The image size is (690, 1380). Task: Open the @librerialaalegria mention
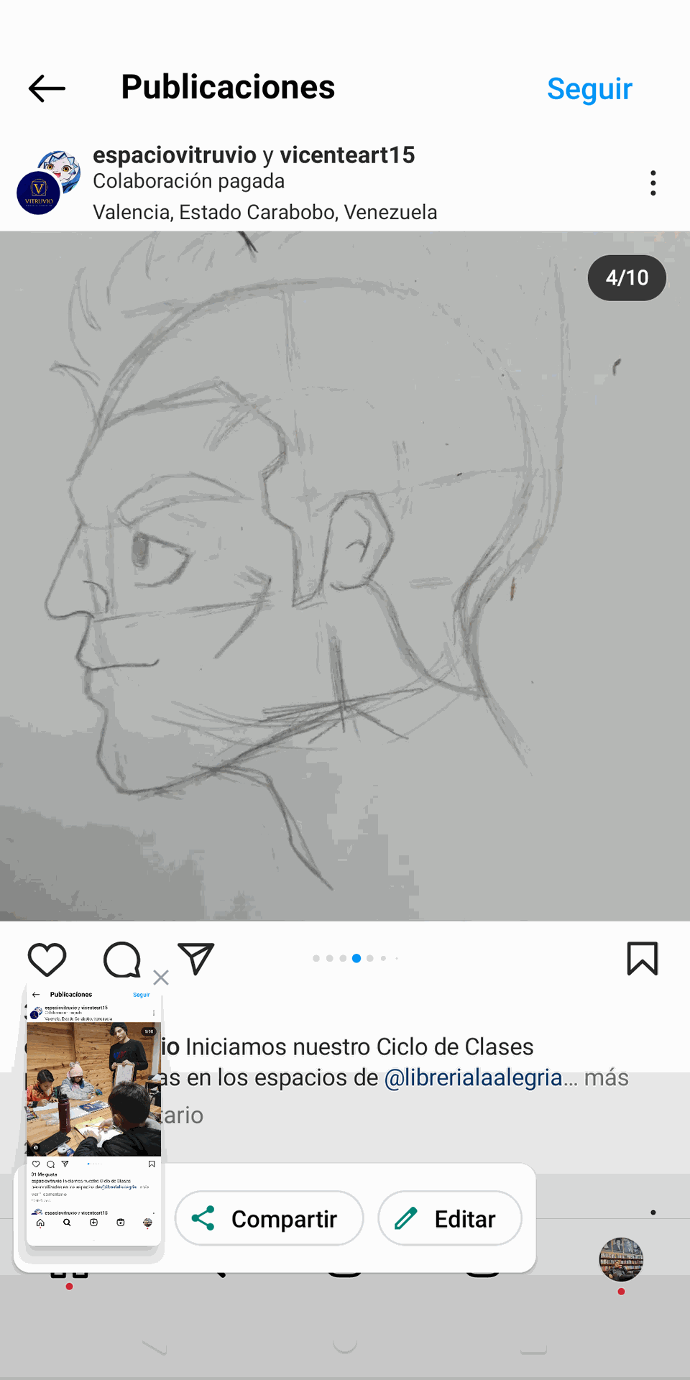pyautogui.click(x=472, y=1078)
